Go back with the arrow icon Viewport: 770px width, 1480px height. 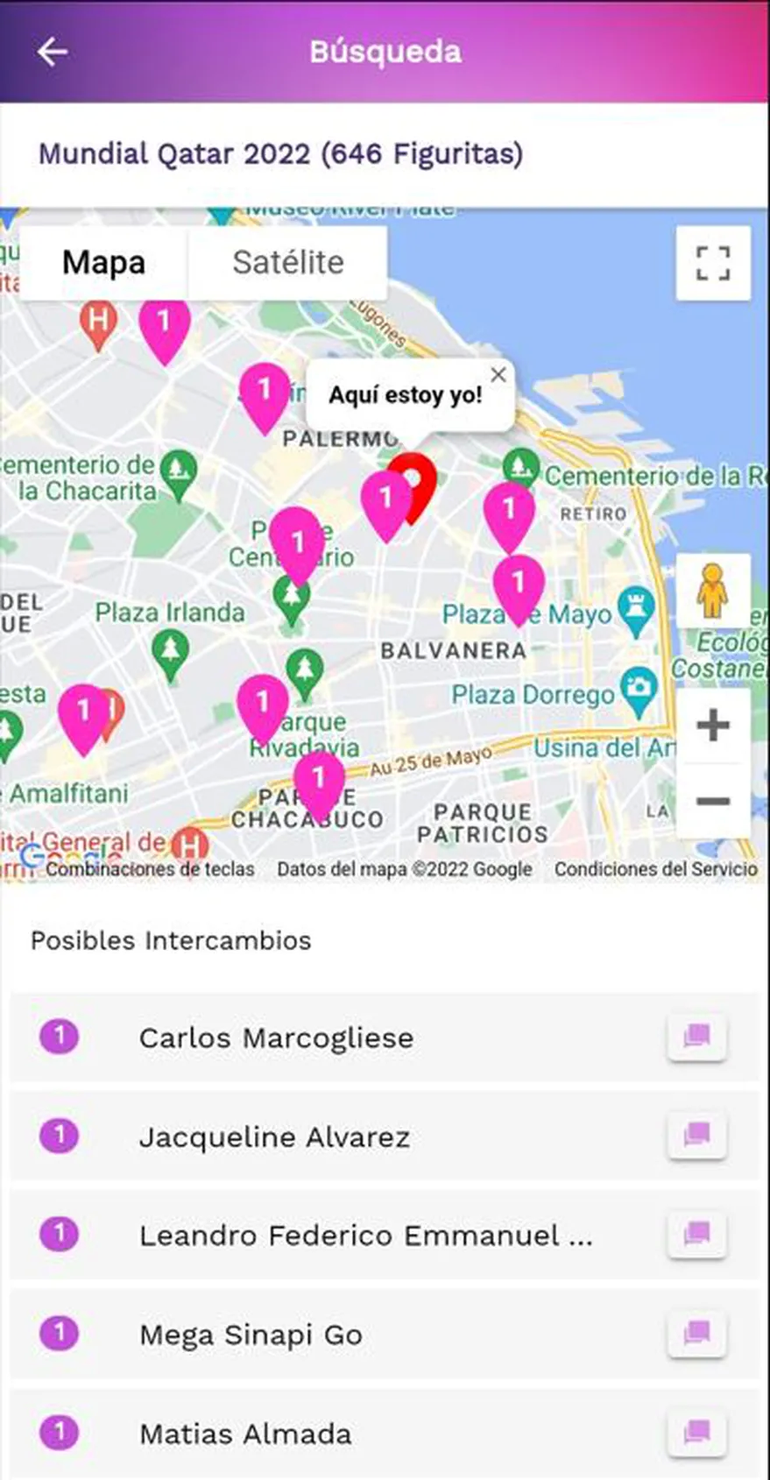tap(52, 52)
